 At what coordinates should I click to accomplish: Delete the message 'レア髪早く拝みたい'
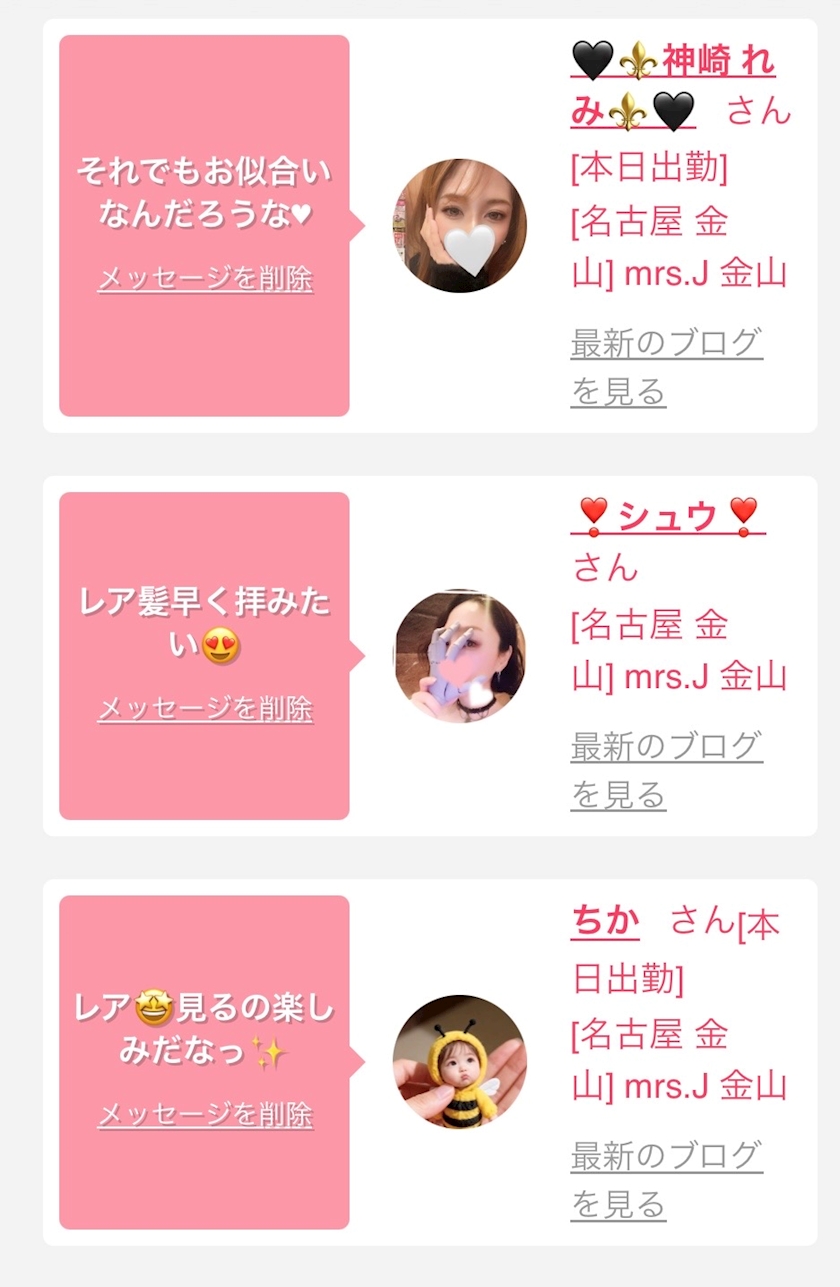pyautogui.click(x=205, y=709)
